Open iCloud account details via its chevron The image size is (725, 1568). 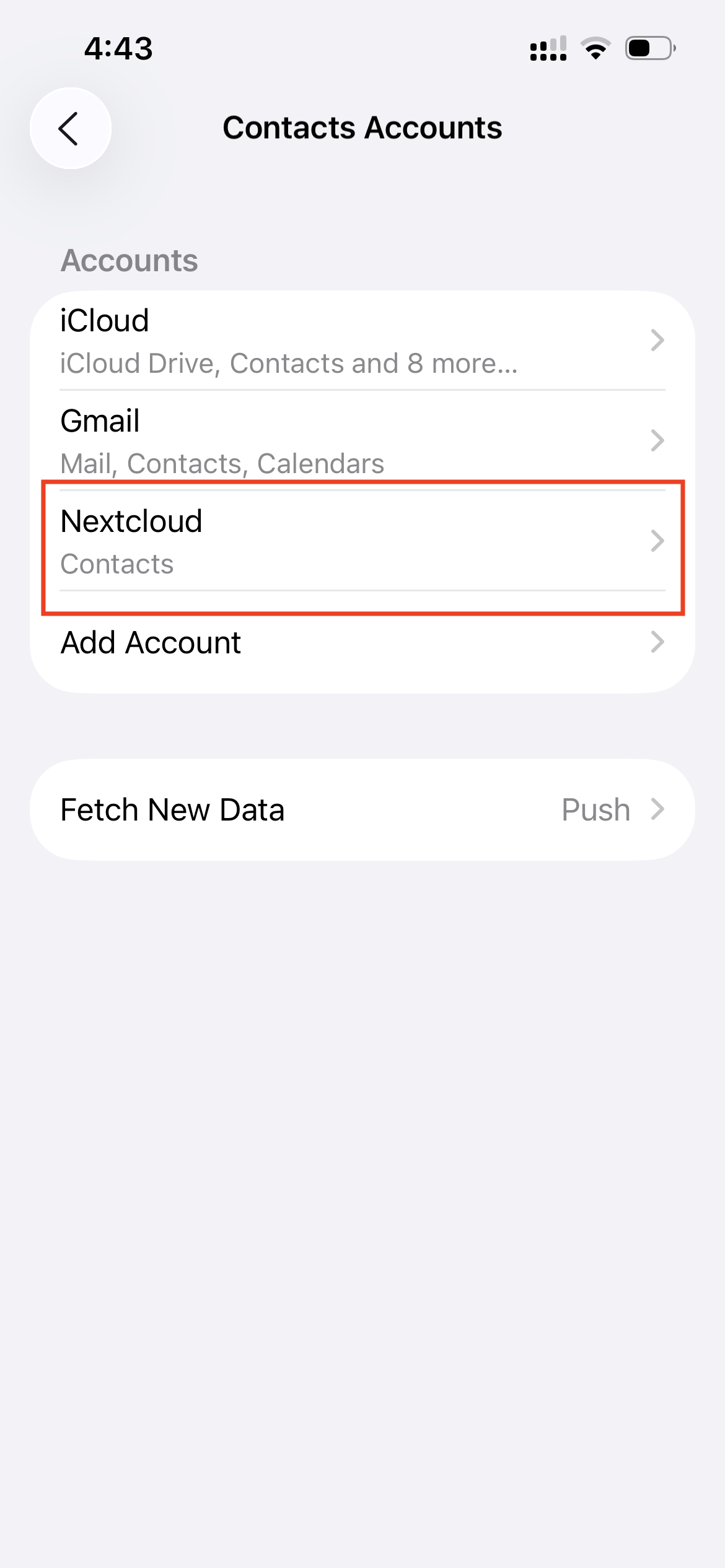(x=657, y=341)
